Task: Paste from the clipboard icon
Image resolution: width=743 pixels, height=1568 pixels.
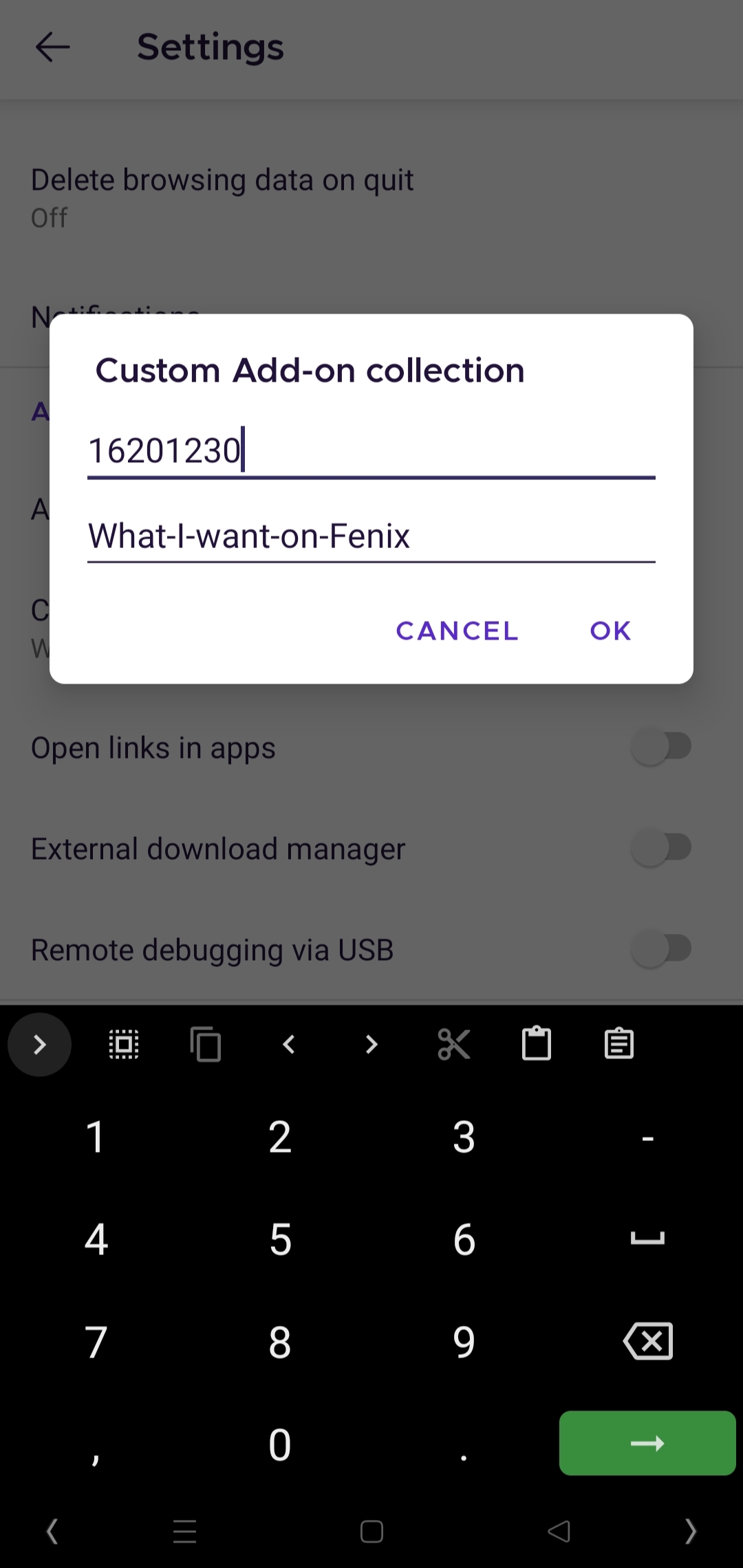Action: pyautogui.click(x=537, y=1044)
